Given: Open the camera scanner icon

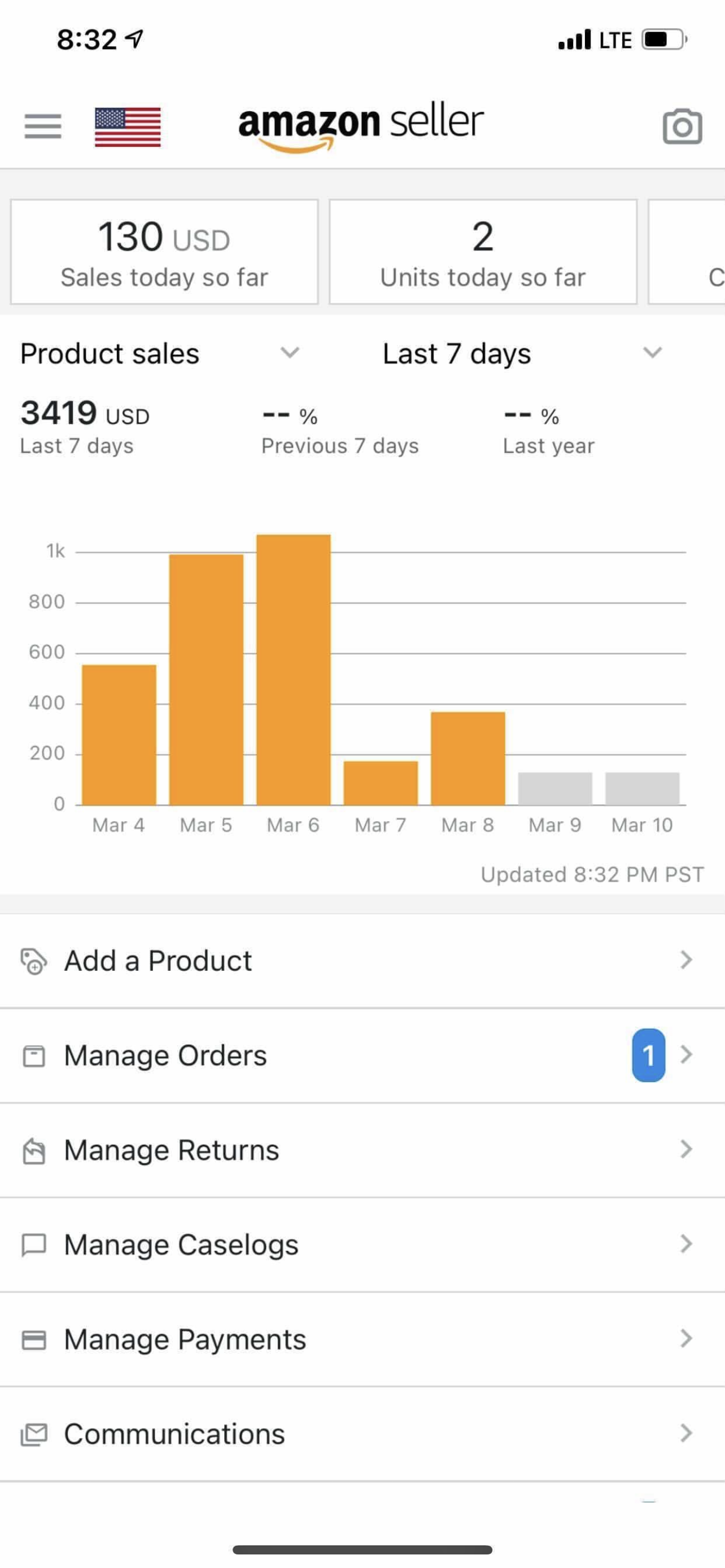Looking at the screenshot, I should [682, 126].
